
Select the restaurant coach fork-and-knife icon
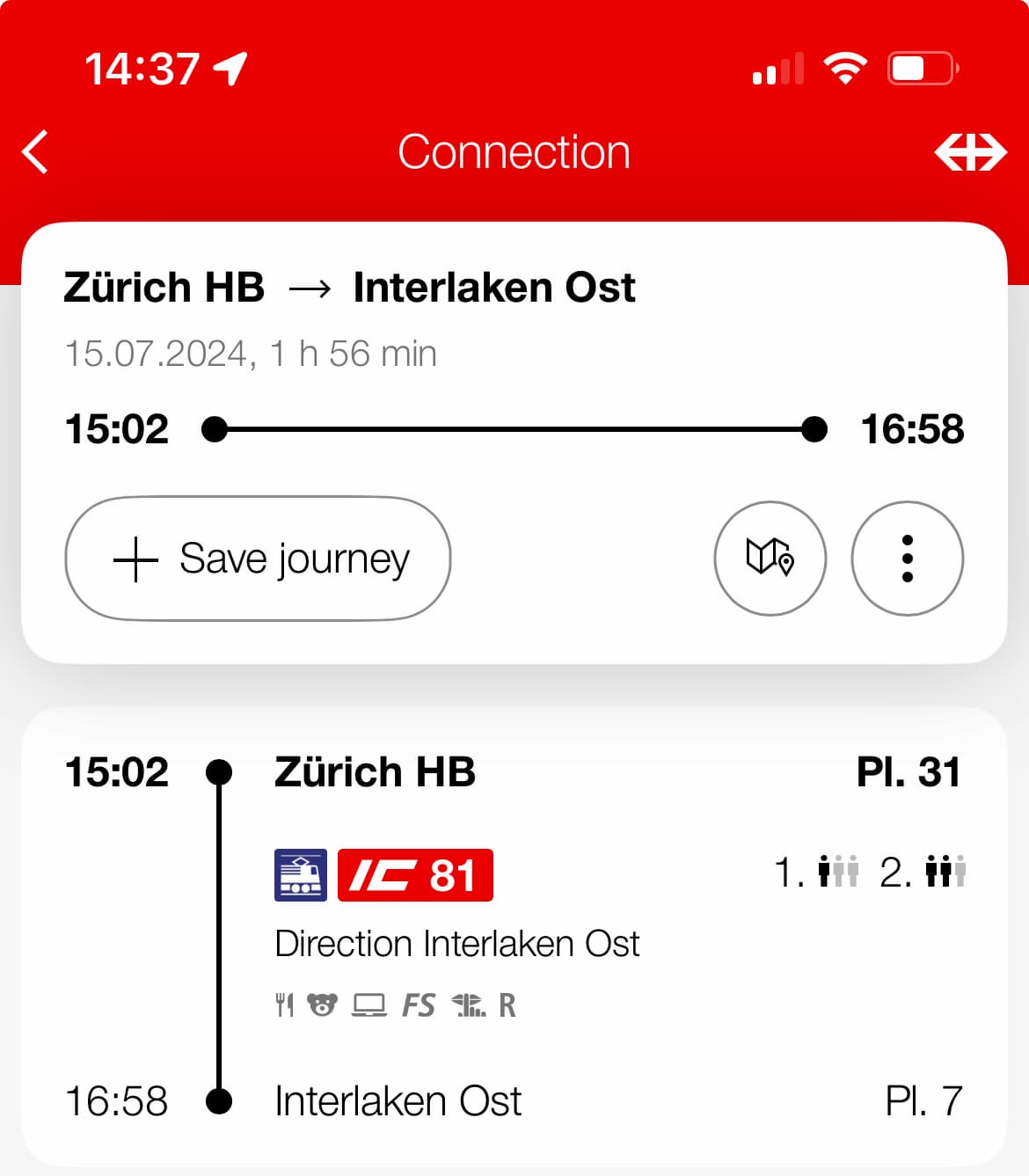[284, 1004]
